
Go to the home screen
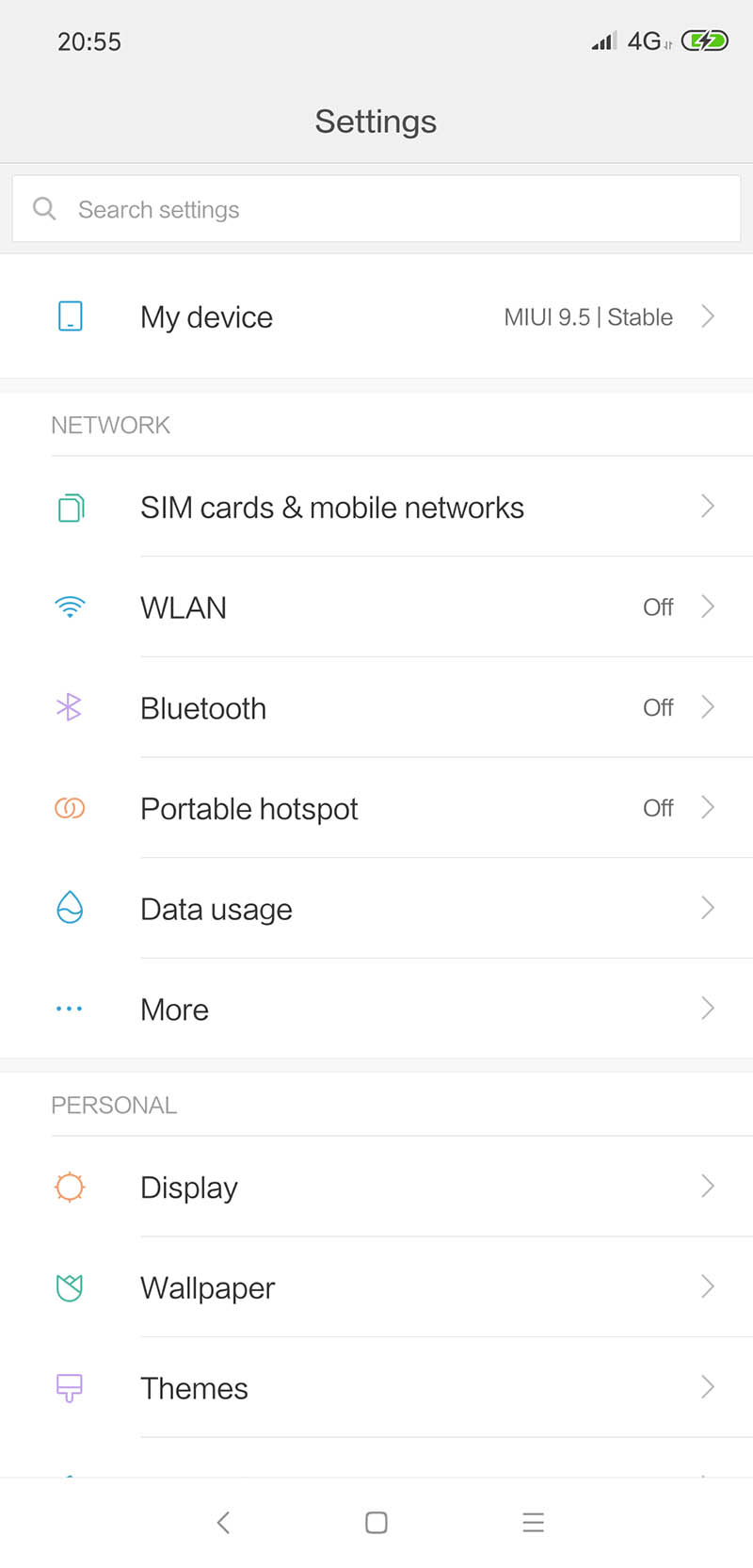point(376,1523)
